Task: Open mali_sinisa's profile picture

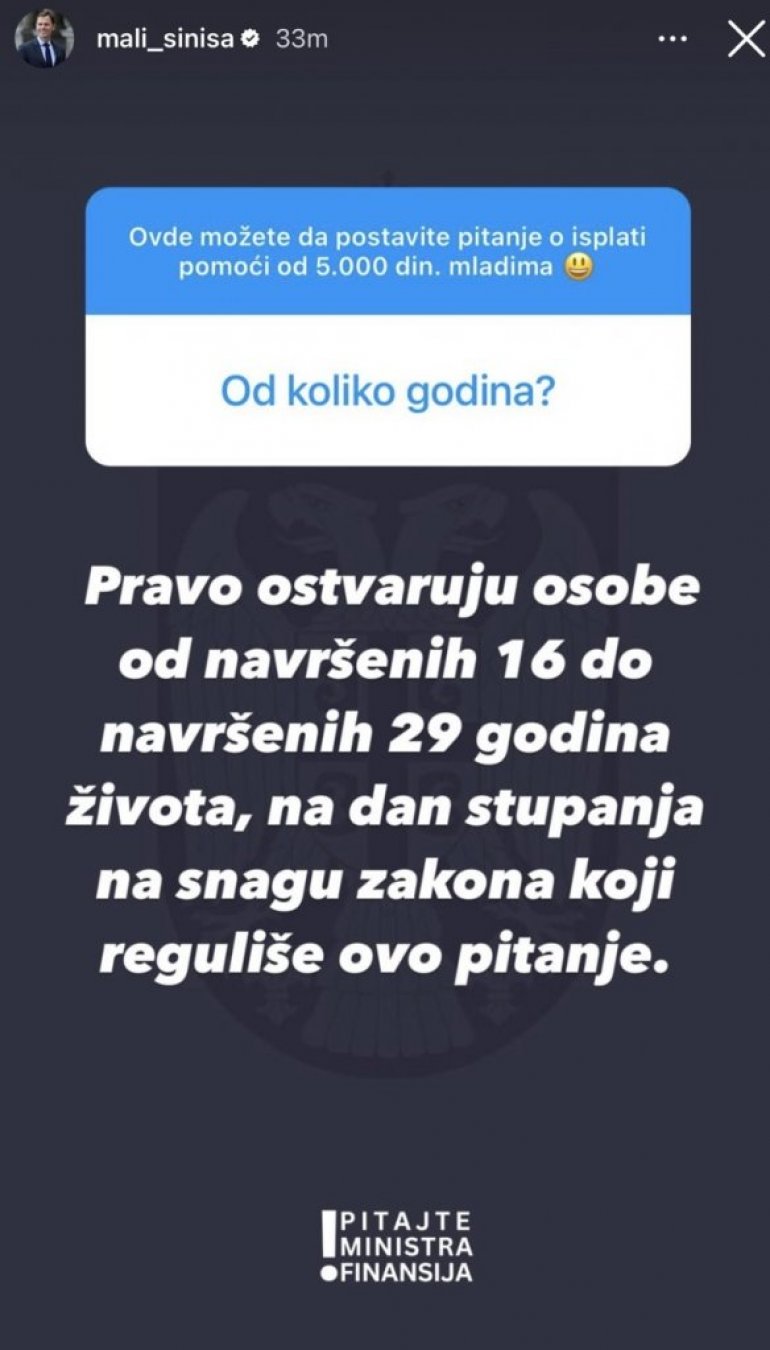Action: (x=44, y=40)
